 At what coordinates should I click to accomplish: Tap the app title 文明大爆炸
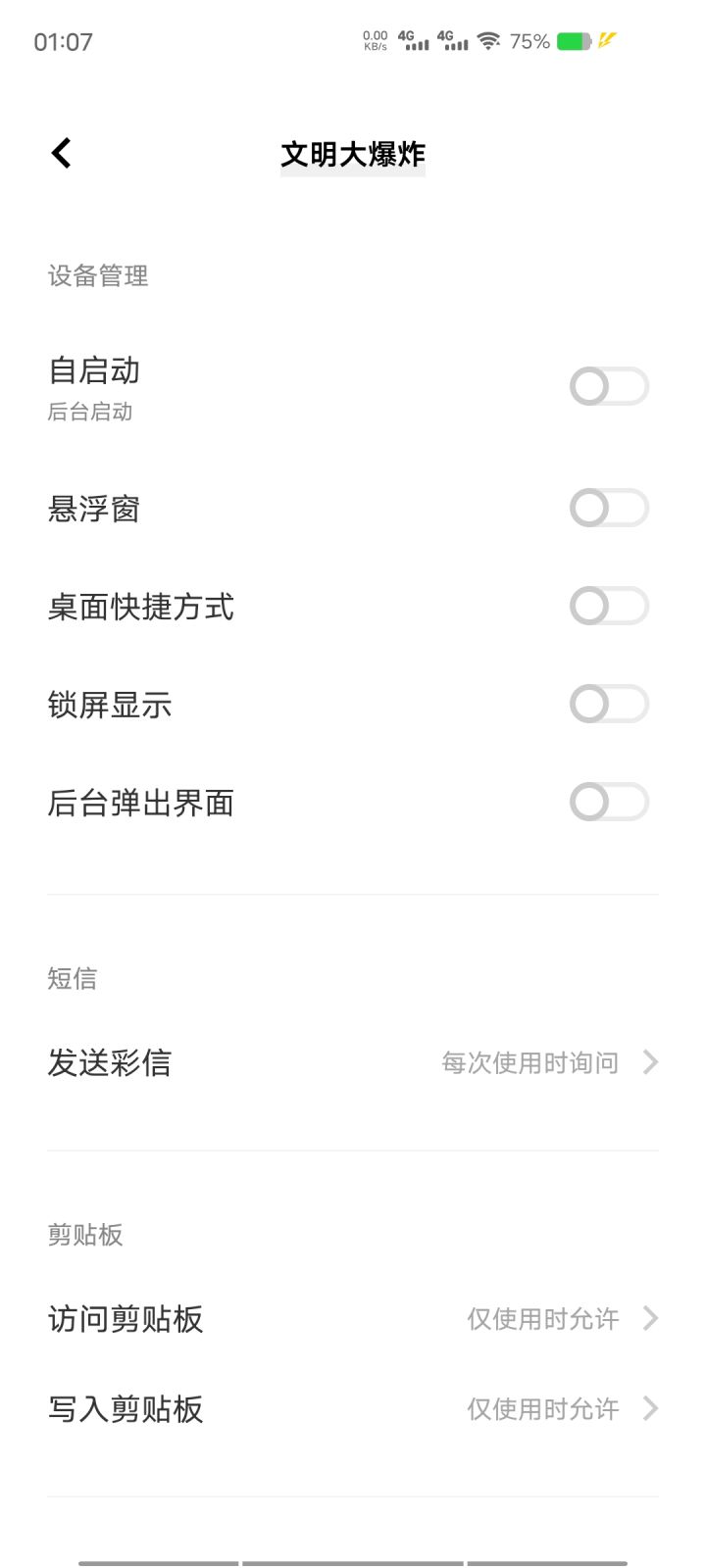pyautogui.click(x=353, y=154)
